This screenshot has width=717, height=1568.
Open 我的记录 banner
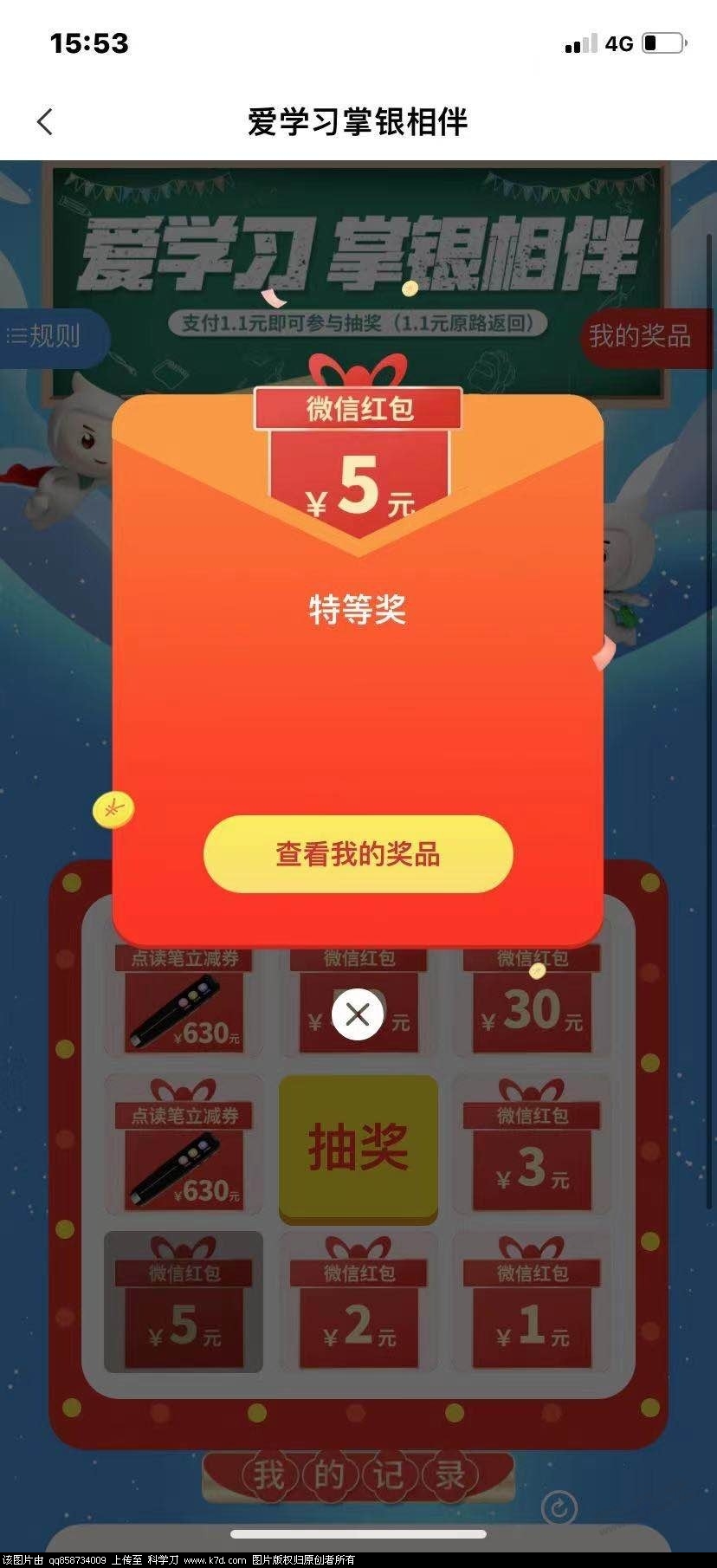[358, 1474]
